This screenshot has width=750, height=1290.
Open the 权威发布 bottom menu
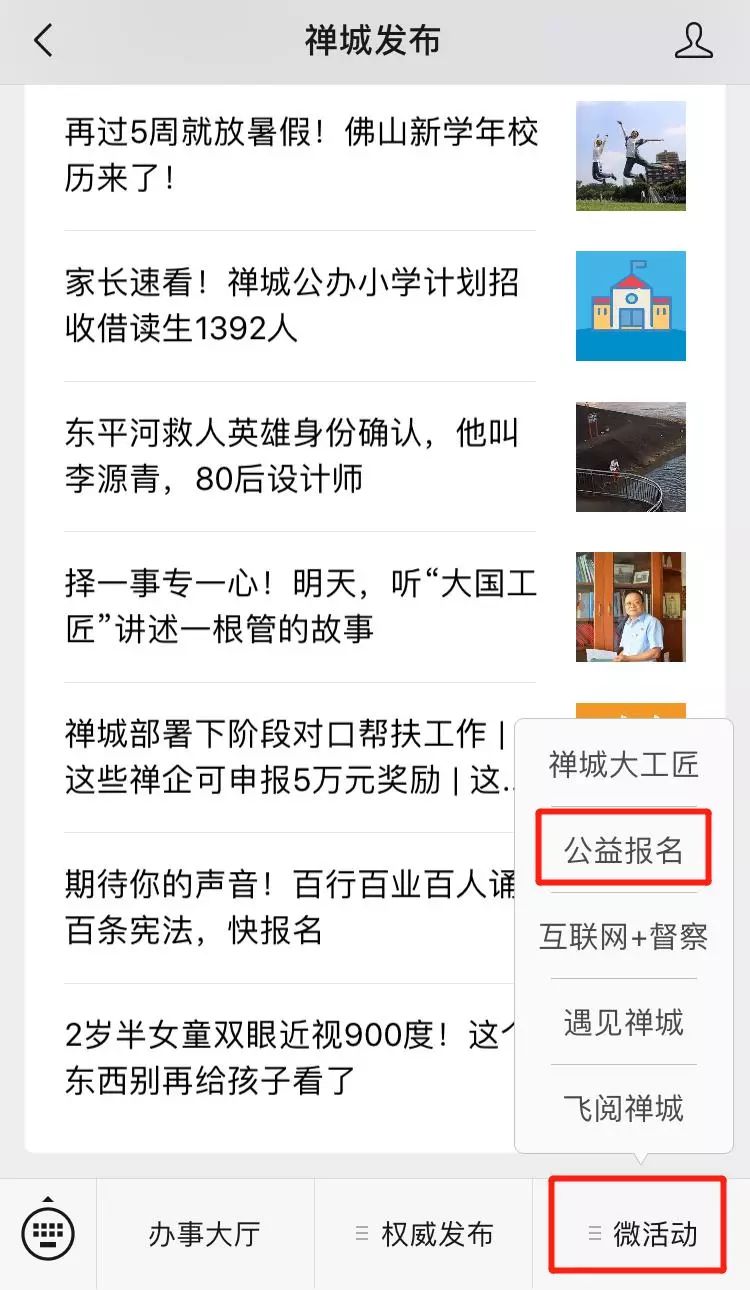(x=438, y=1232)
